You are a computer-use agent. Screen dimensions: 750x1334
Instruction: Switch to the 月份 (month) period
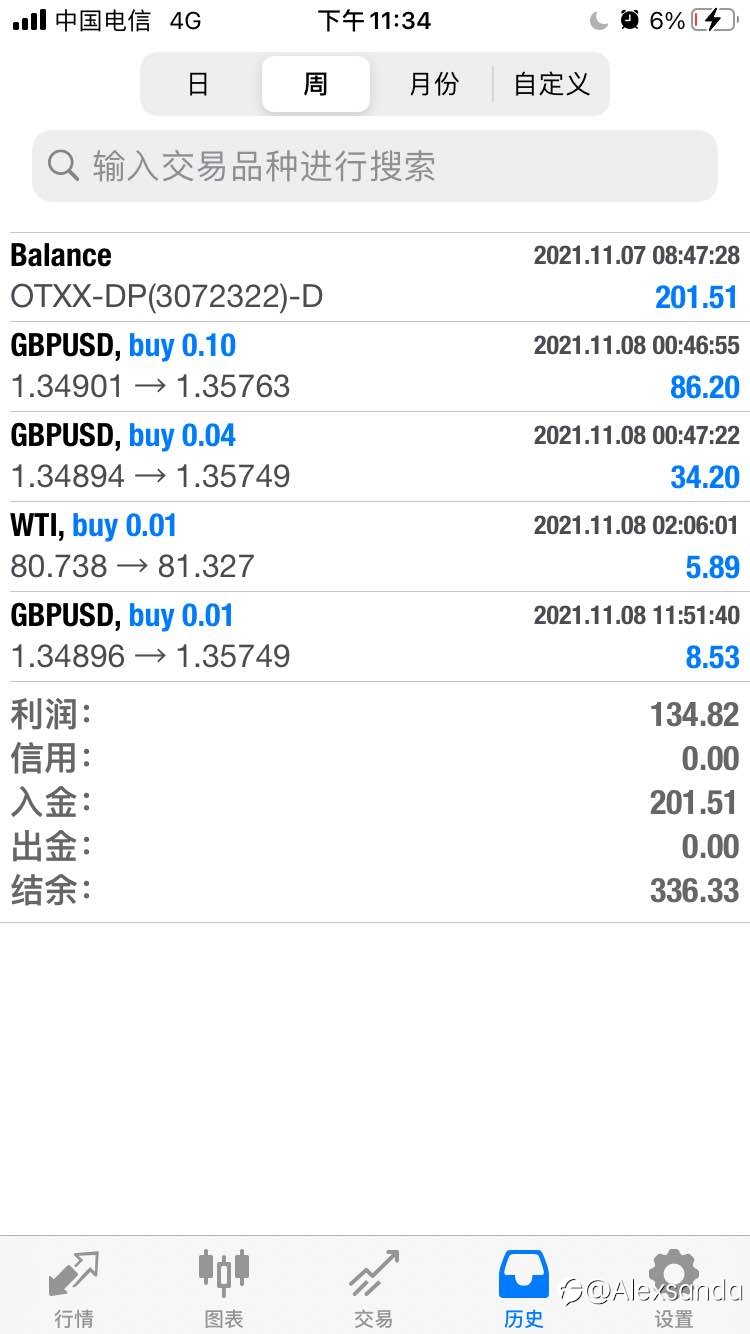[433, 84]
